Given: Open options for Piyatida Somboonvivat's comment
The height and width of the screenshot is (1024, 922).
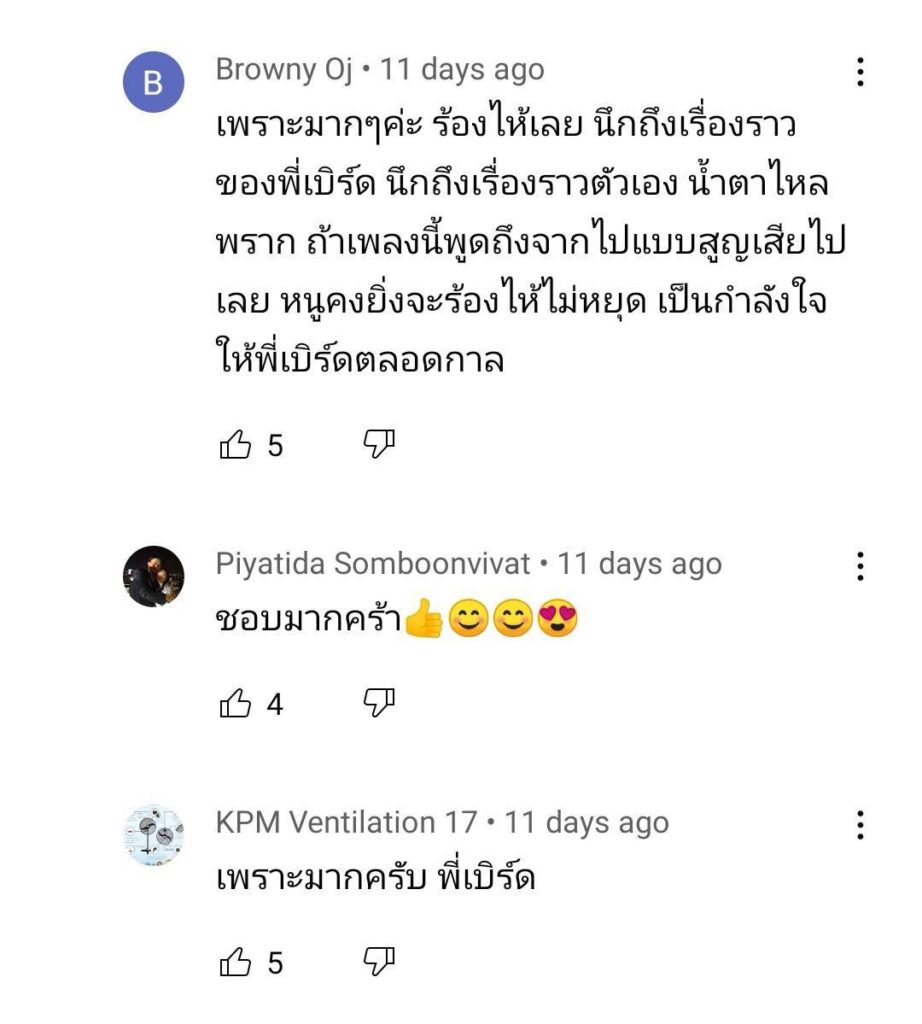Looking at the screenshot, I should [x=860, y=566].
